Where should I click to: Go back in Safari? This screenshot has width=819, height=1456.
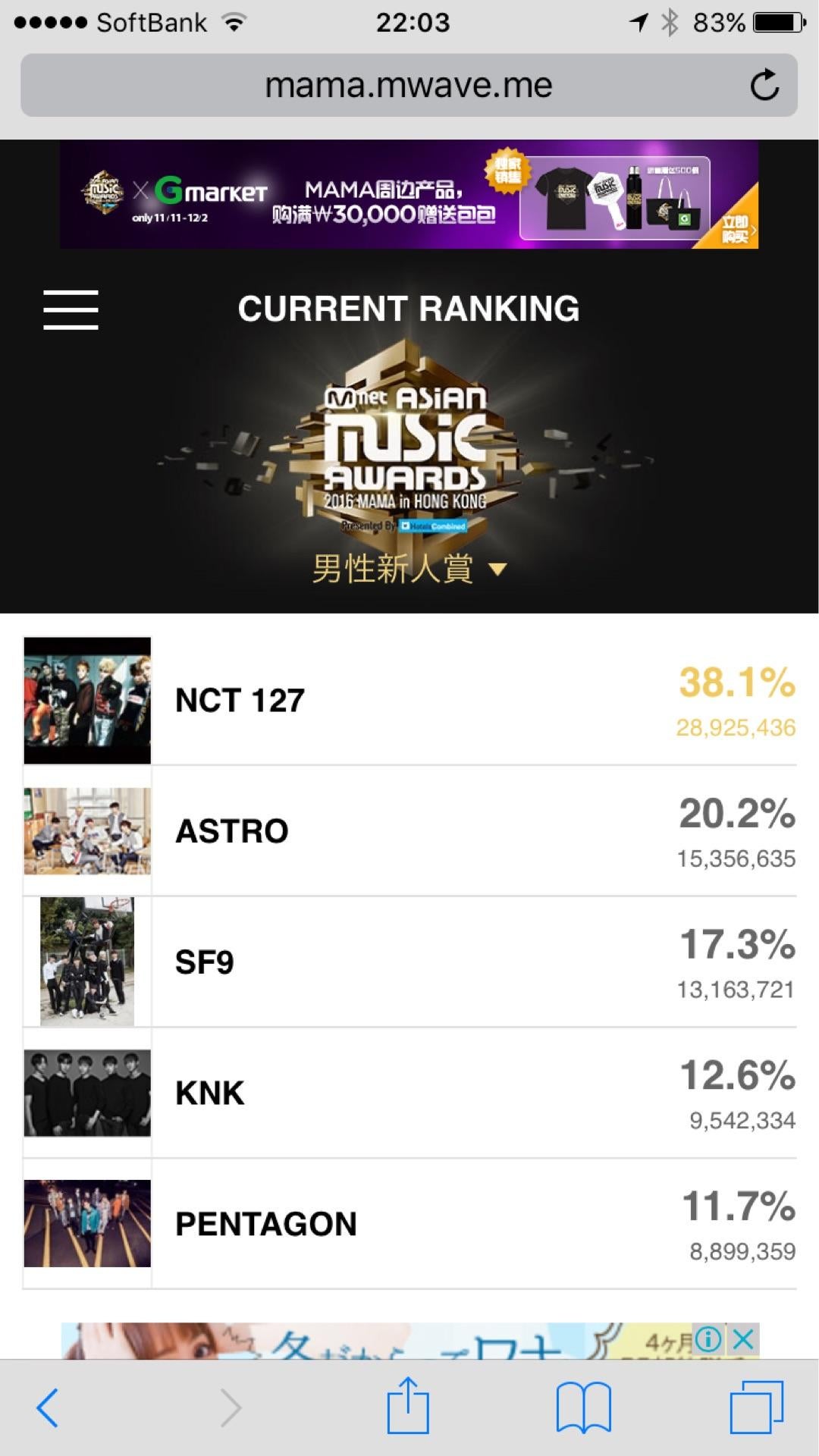(47, 1407)
